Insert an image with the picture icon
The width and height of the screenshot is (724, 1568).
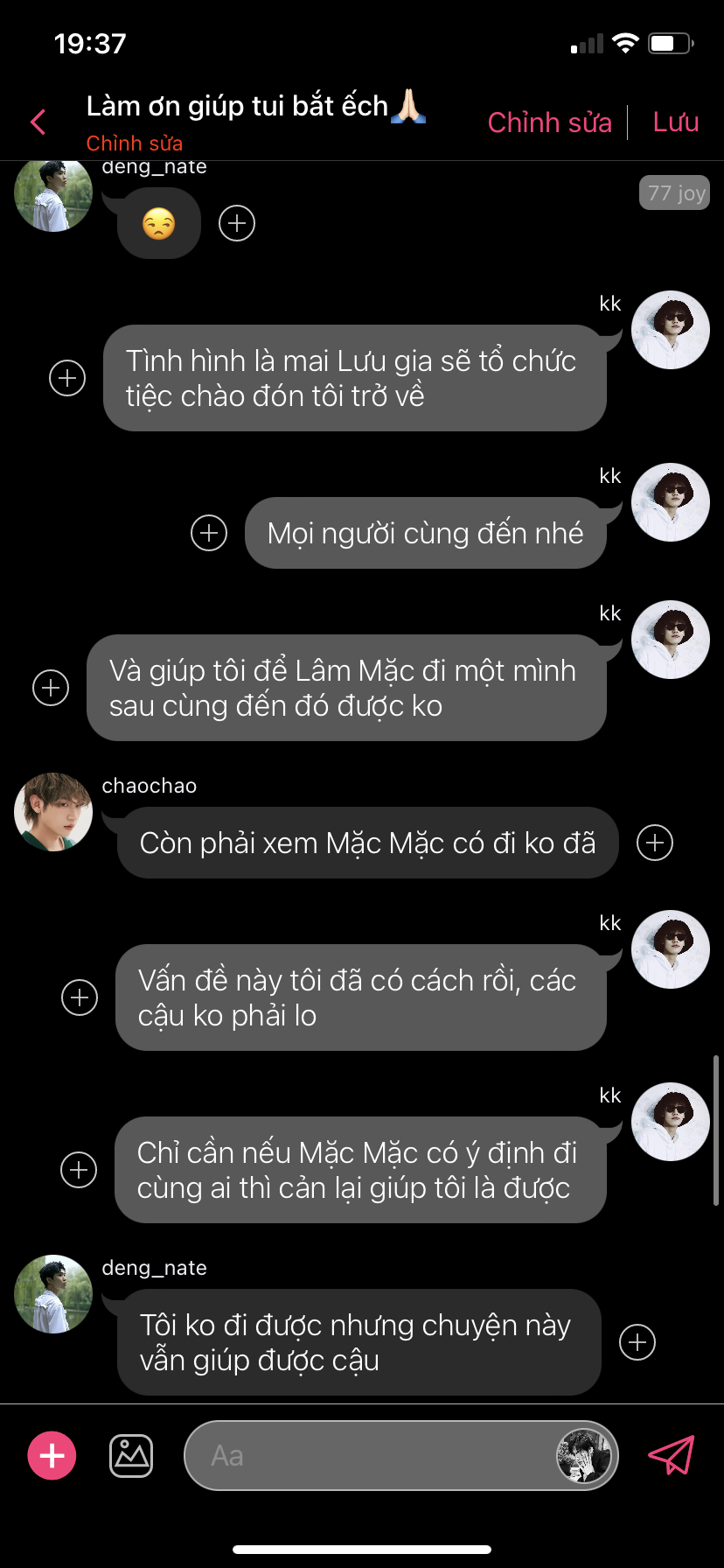tap(131, 1456)
